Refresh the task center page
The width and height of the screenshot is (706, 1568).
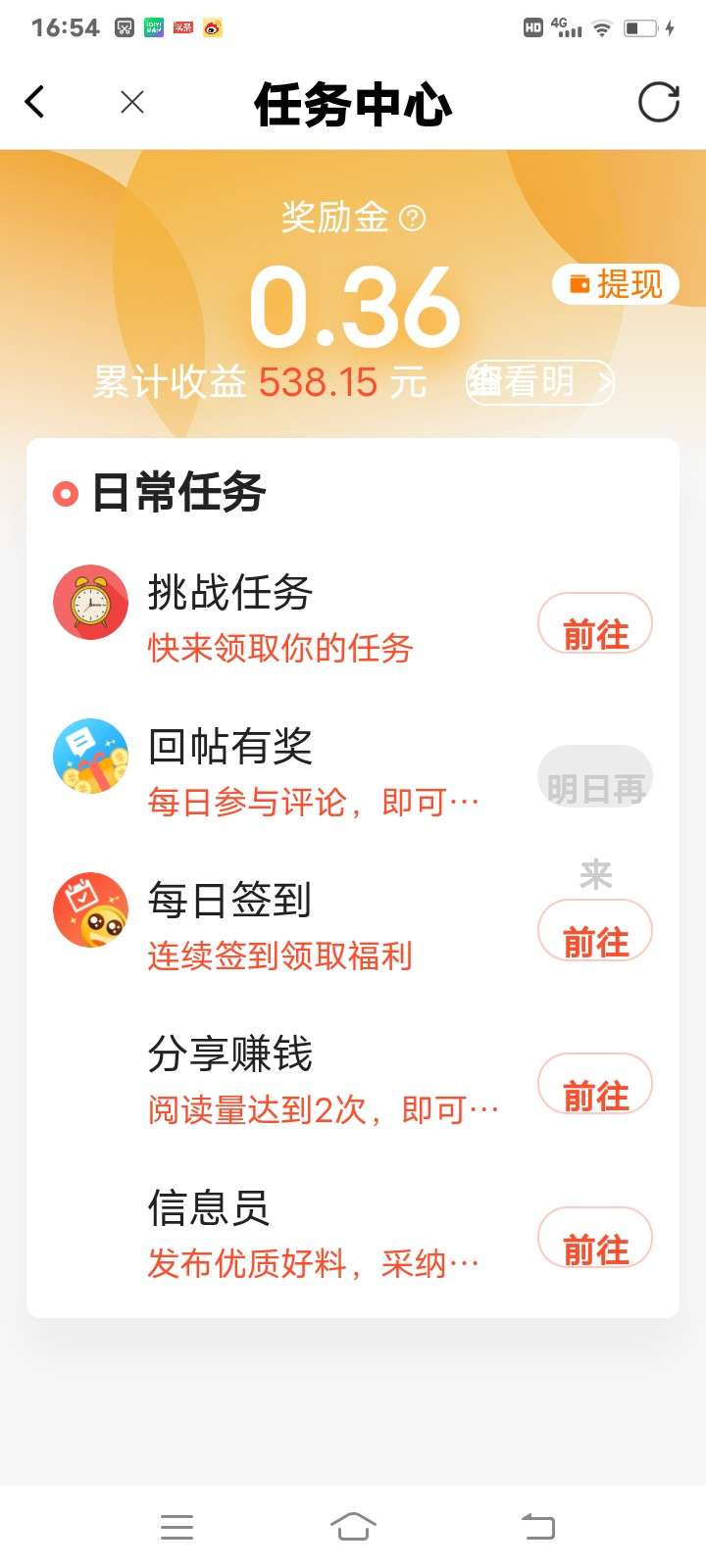[x=658, y=102]
